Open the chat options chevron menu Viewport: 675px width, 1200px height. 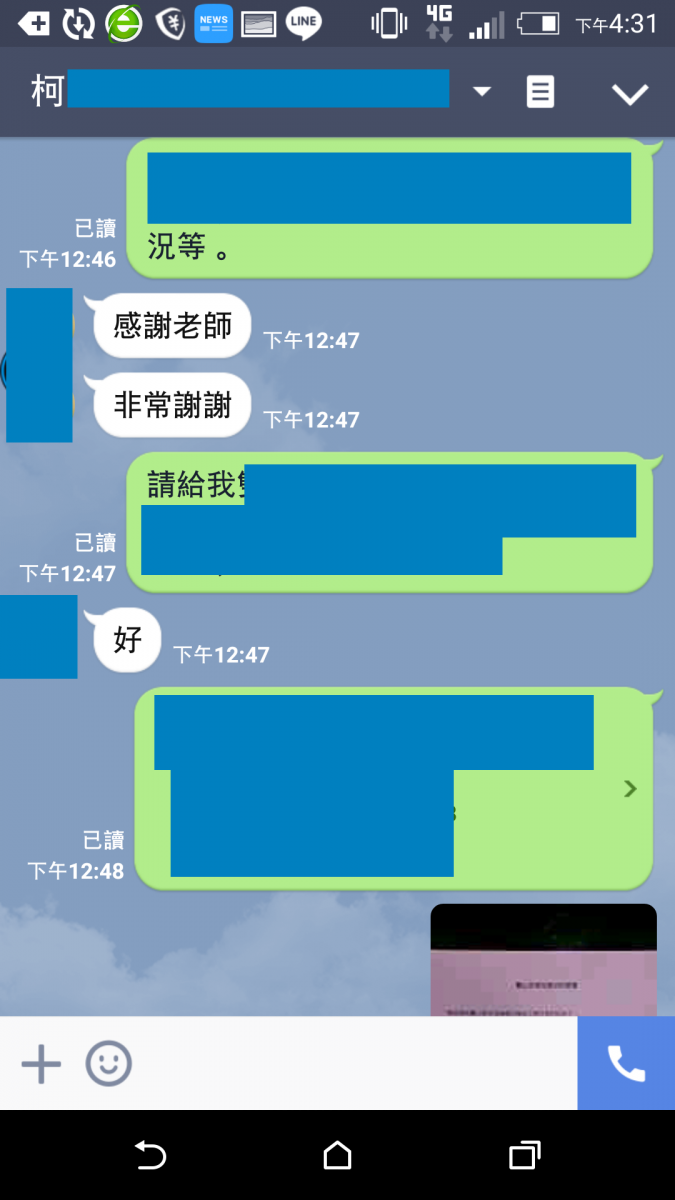(630, 94)
